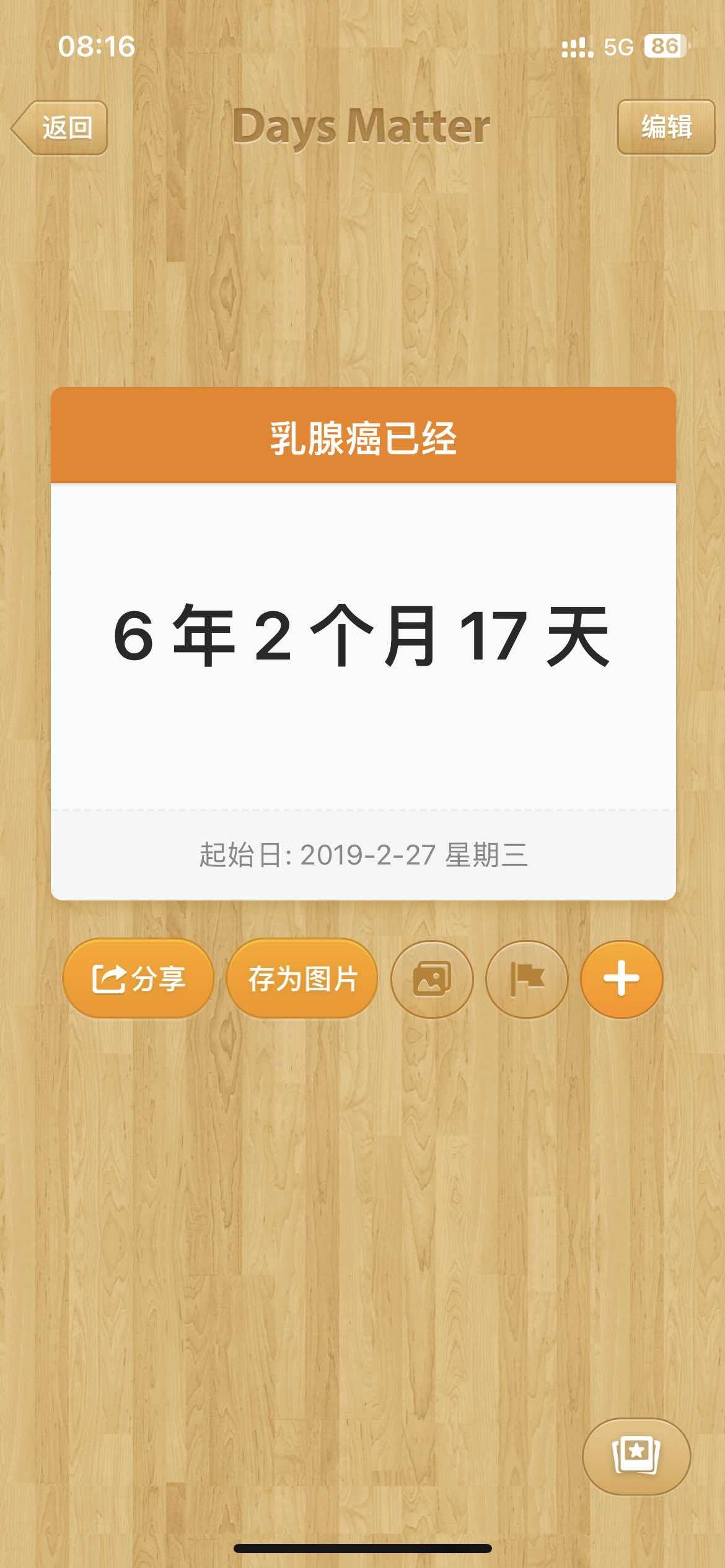Open the photo gallery icon
The width and height of the screenshot is (725, 1568).
tap(432, 979)
